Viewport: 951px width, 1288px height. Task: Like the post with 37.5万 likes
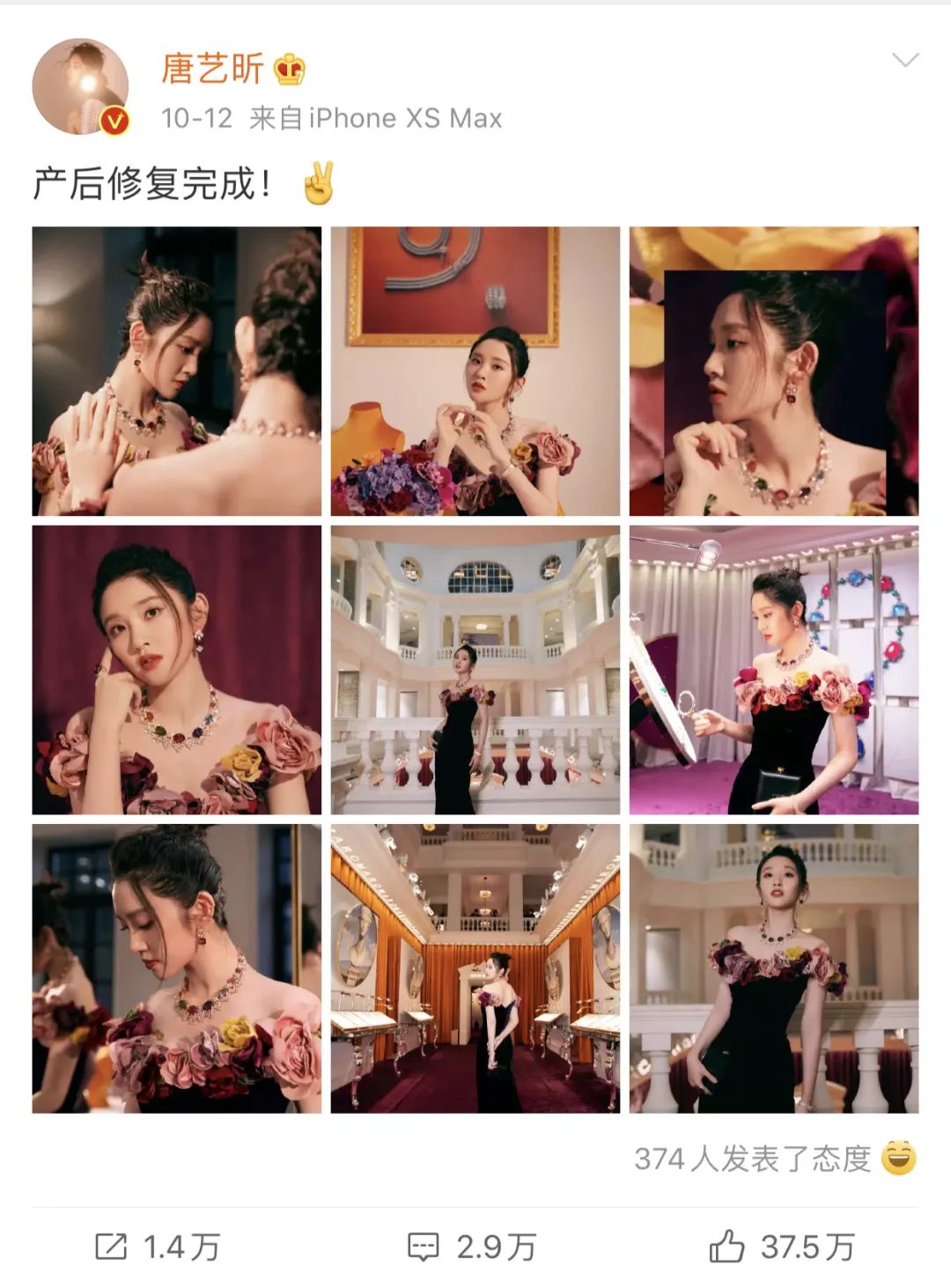pos(781,1247)
